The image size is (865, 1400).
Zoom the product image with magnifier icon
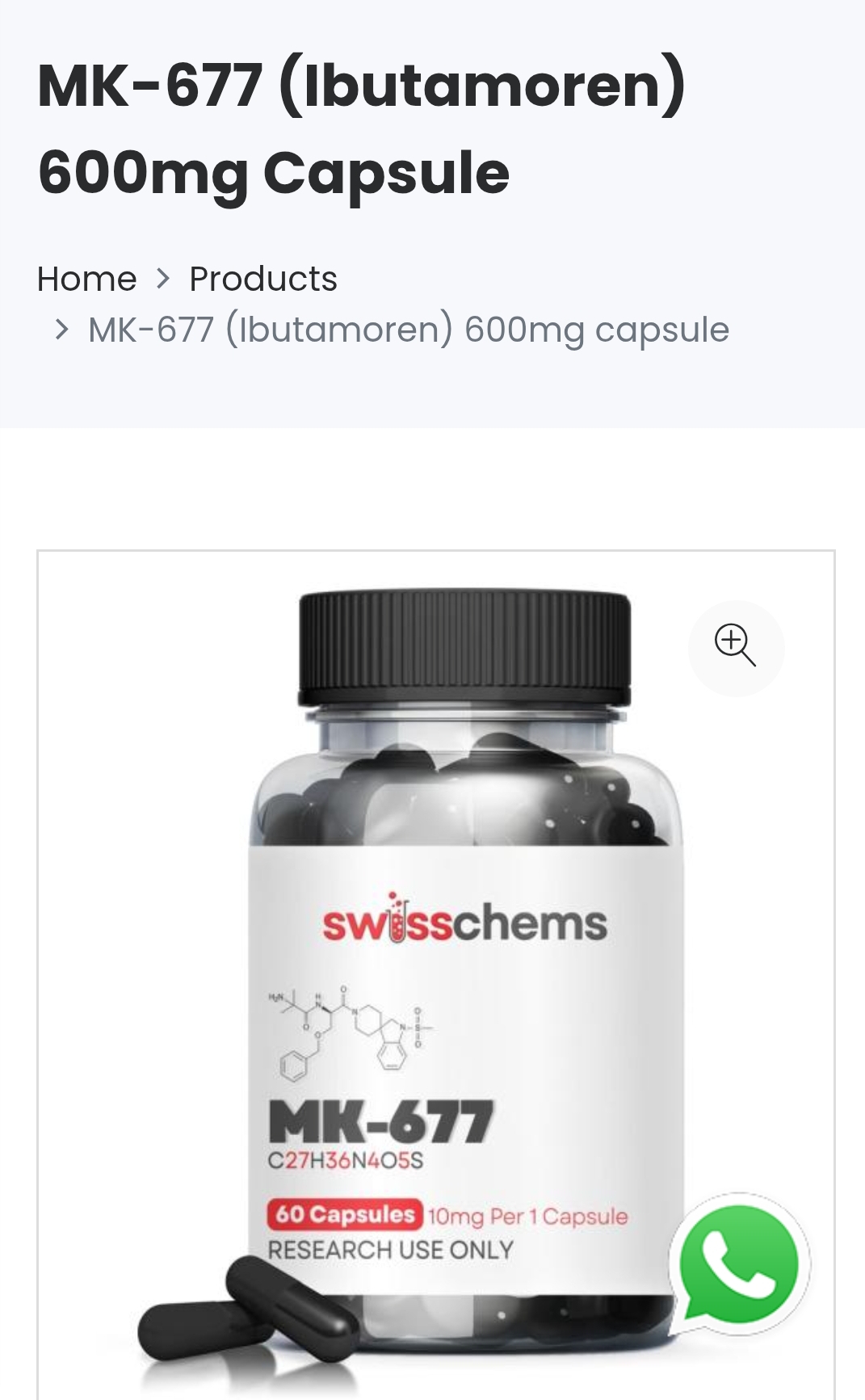tap(736, 648)
